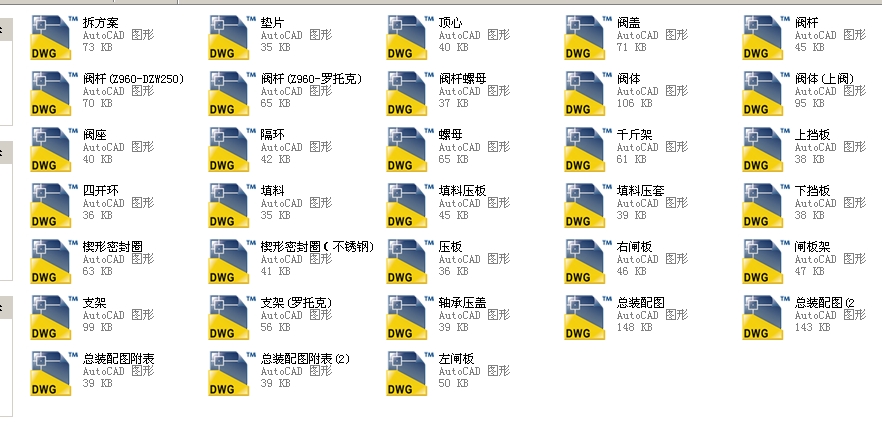Screen dimensions: 882x440
Task: Open 阀杆(Z960-DZW250) file
Action: [x=52, y=92]
